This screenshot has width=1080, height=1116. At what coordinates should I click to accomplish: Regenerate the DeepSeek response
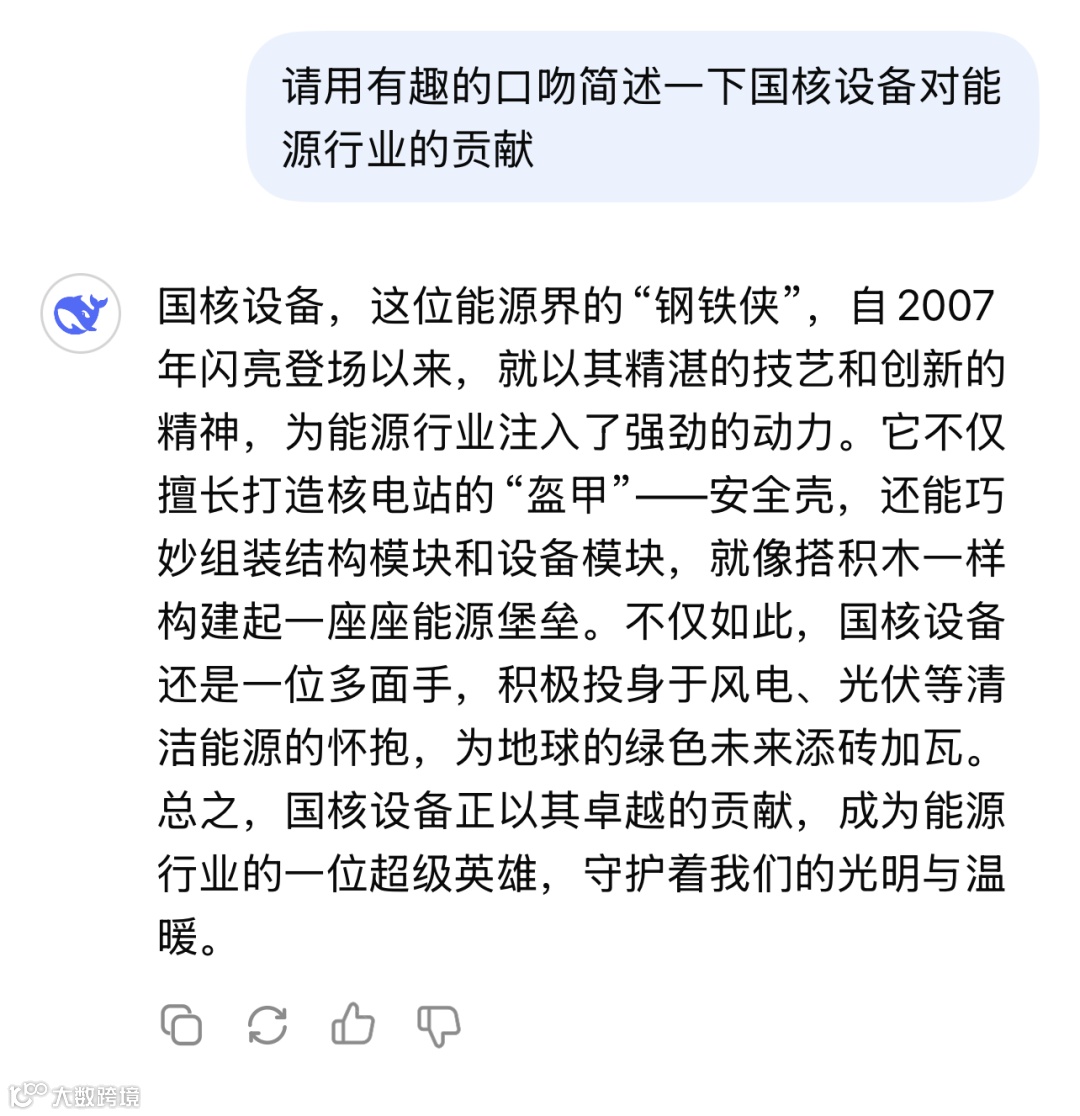tap(265, 1024)
